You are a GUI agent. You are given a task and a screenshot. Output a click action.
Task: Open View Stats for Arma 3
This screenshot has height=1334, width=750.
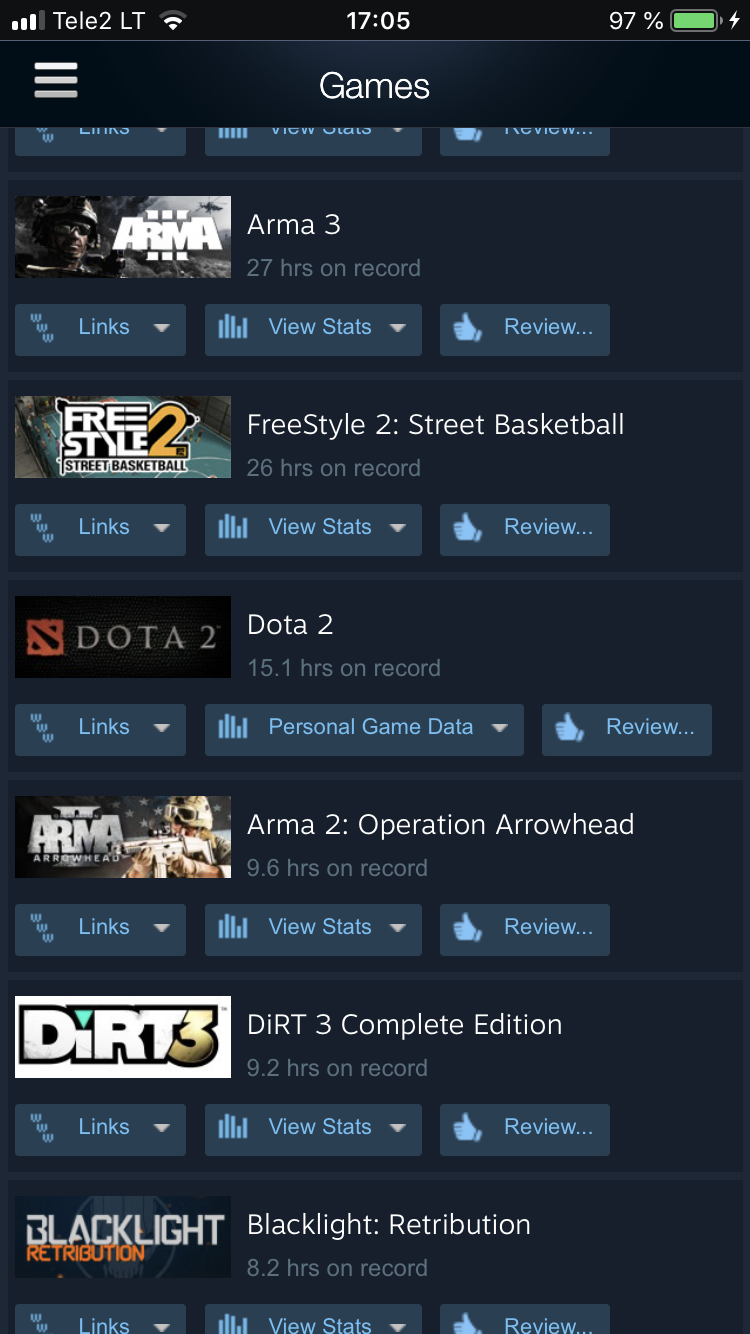[313, 330]
